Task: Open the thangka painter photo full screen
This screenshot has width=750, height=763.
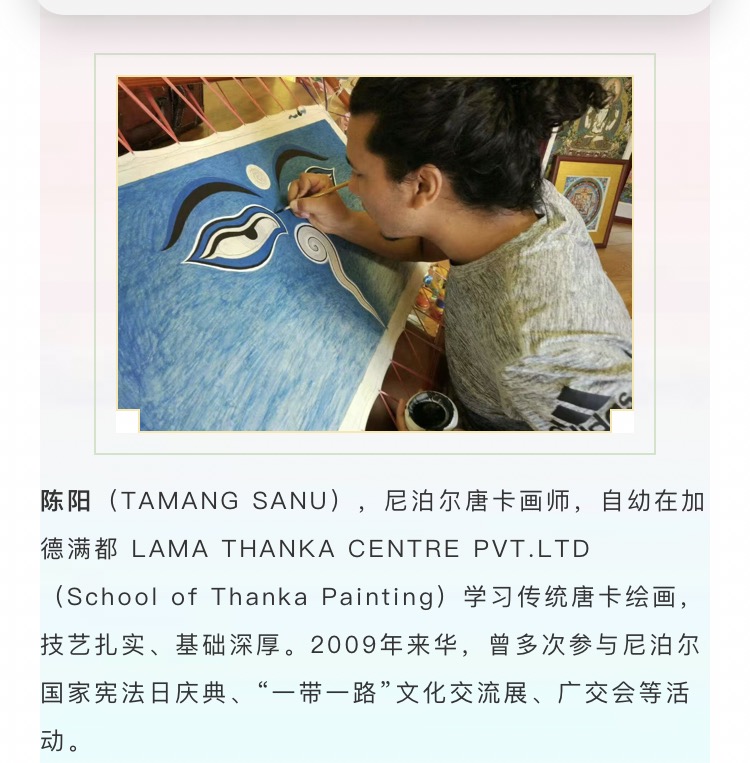Action: (x=375, y=254)
